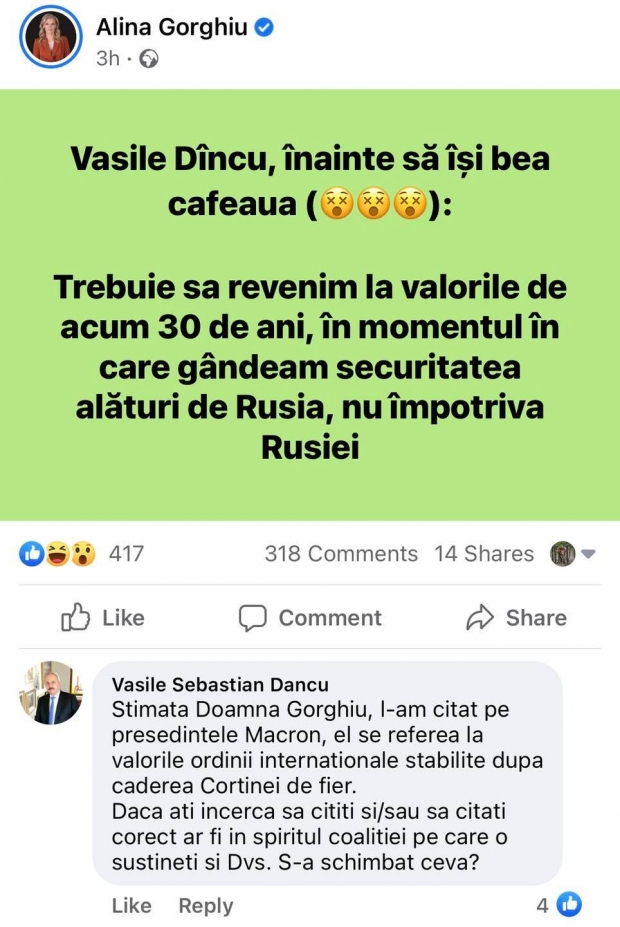View the 14 Shares
Screen dimensions: 620x927
[484, 553]
